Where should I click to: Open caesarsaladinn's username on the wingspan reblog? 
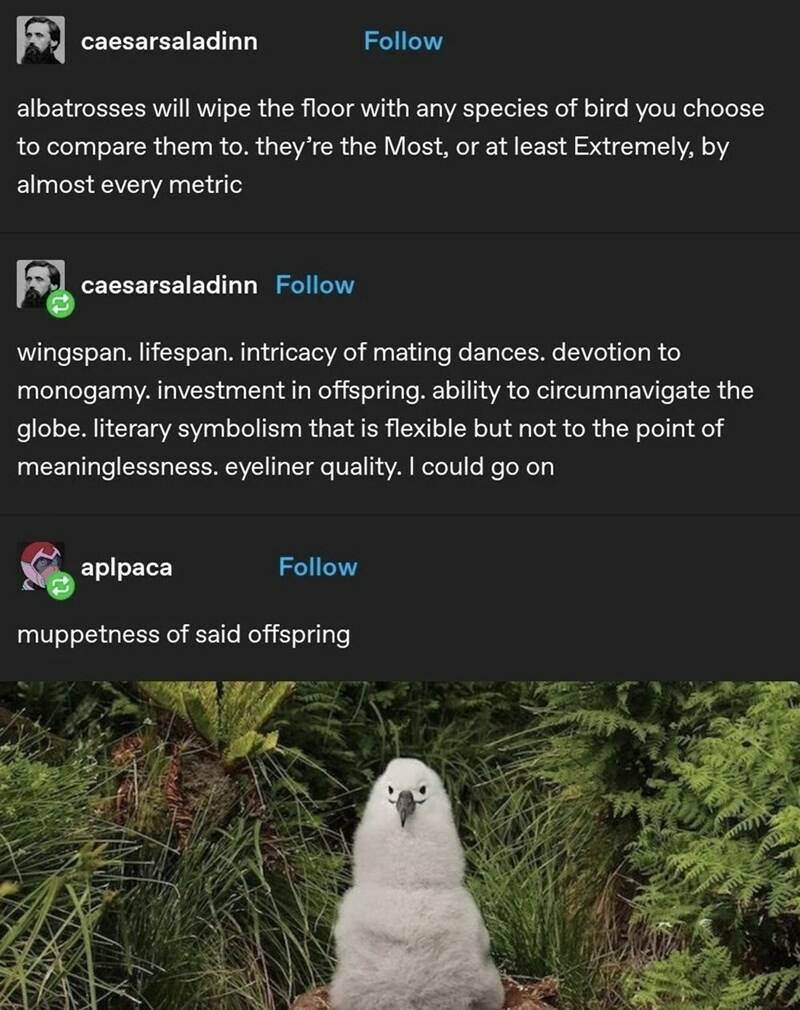coord(169,285)
